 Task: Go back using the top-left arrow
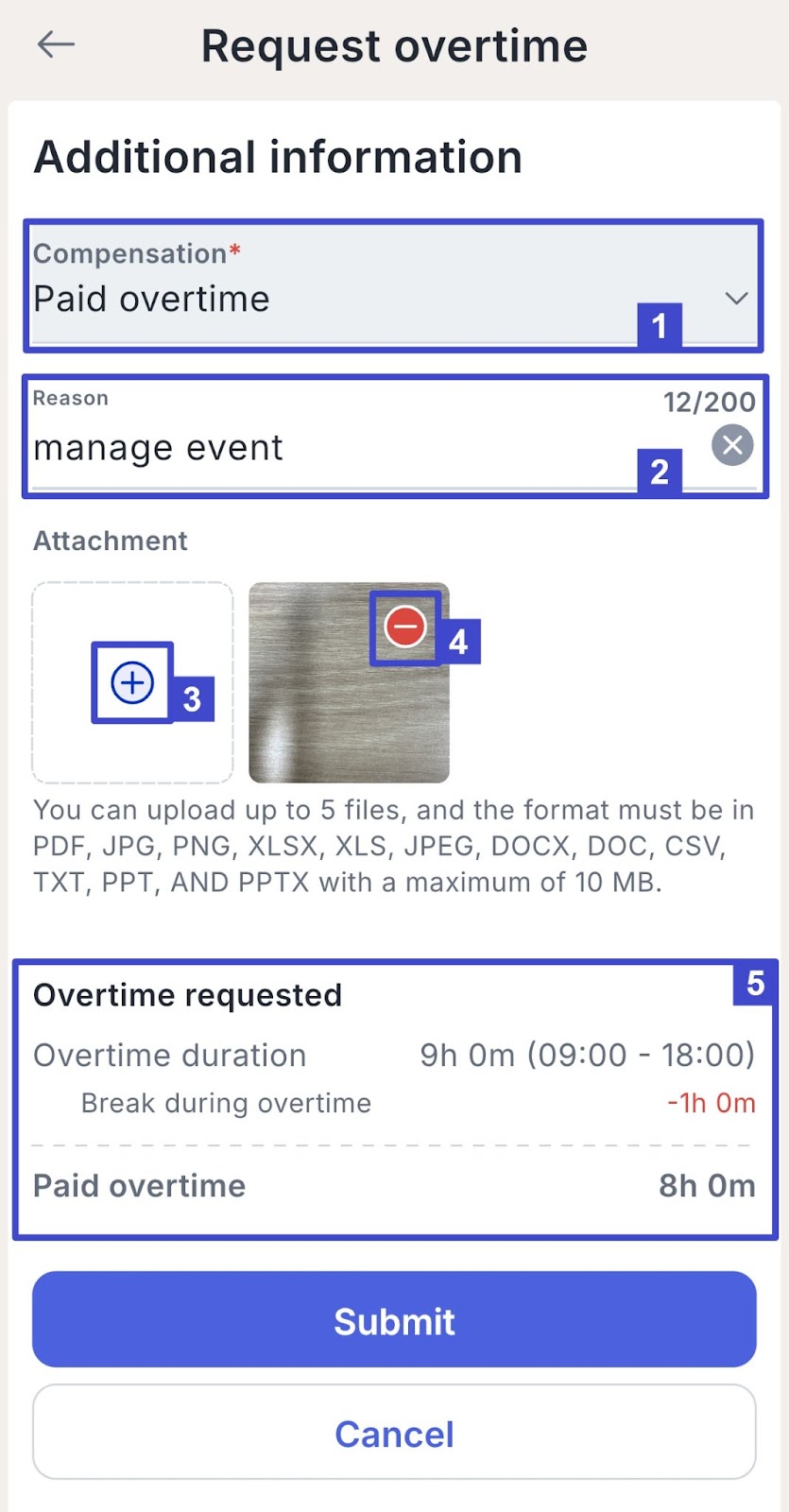point(56,44)
